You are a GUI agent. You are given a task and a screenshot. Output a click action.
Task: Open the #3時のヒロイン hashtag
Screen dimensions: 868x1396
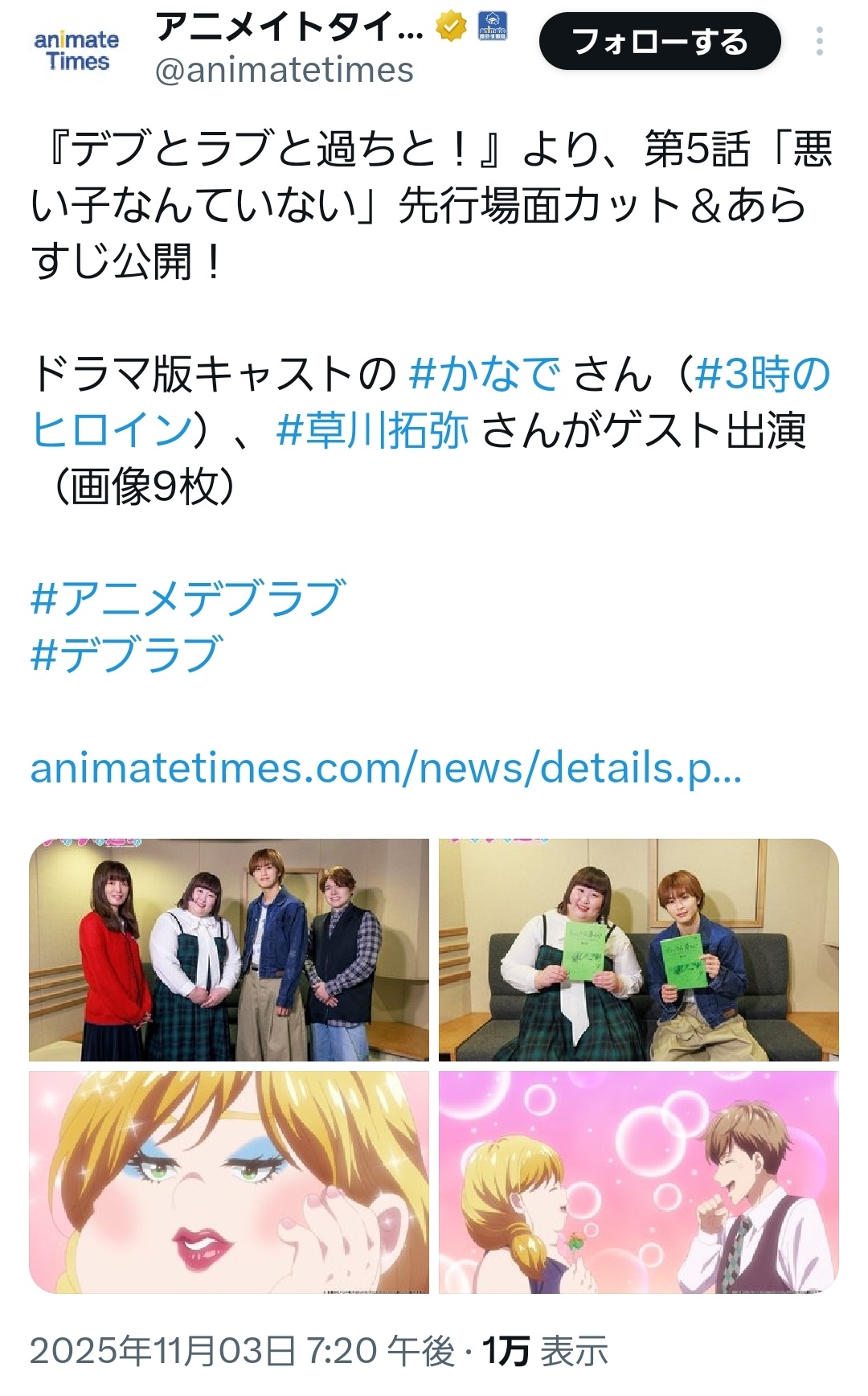click(762, 375)
